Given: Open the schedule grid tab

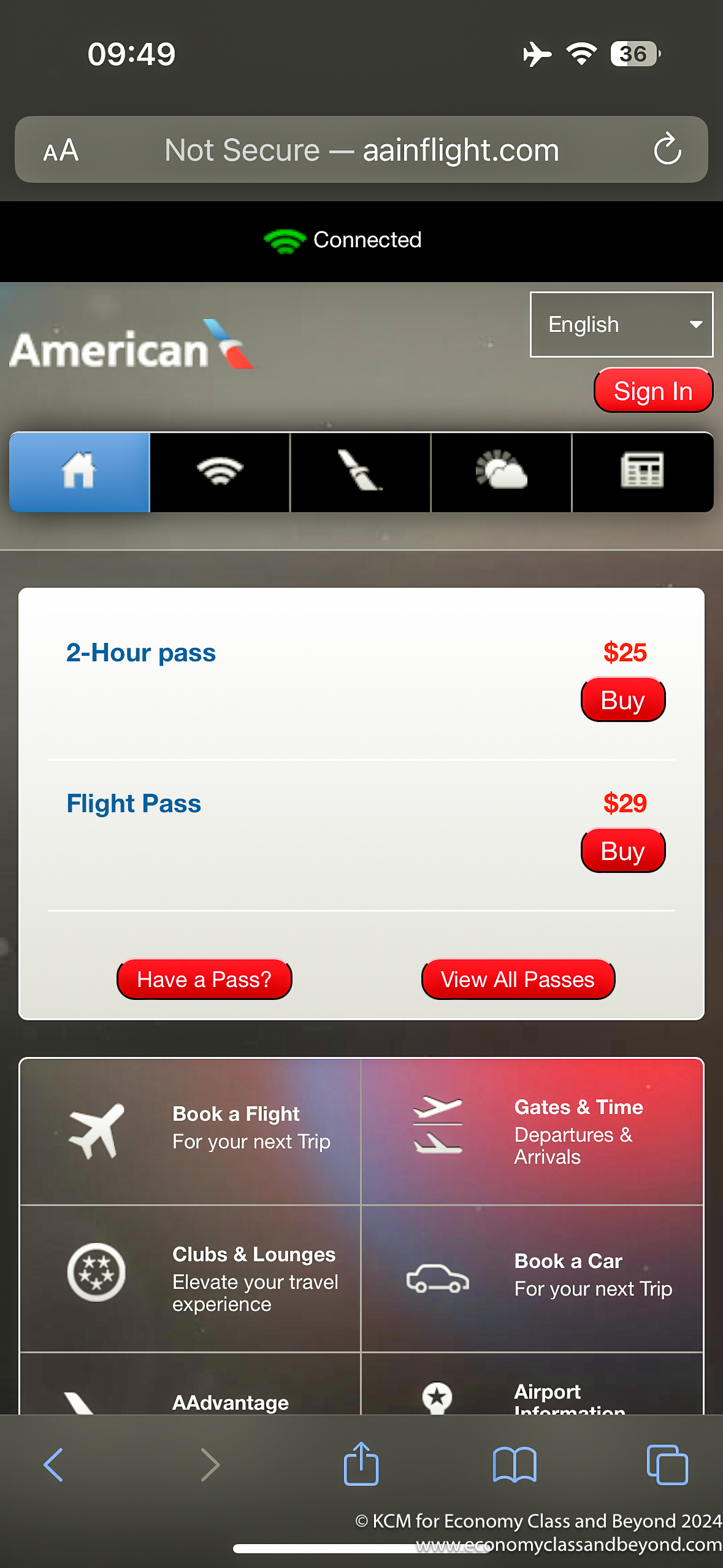Looking at the screenshot, I should point(641,472).
